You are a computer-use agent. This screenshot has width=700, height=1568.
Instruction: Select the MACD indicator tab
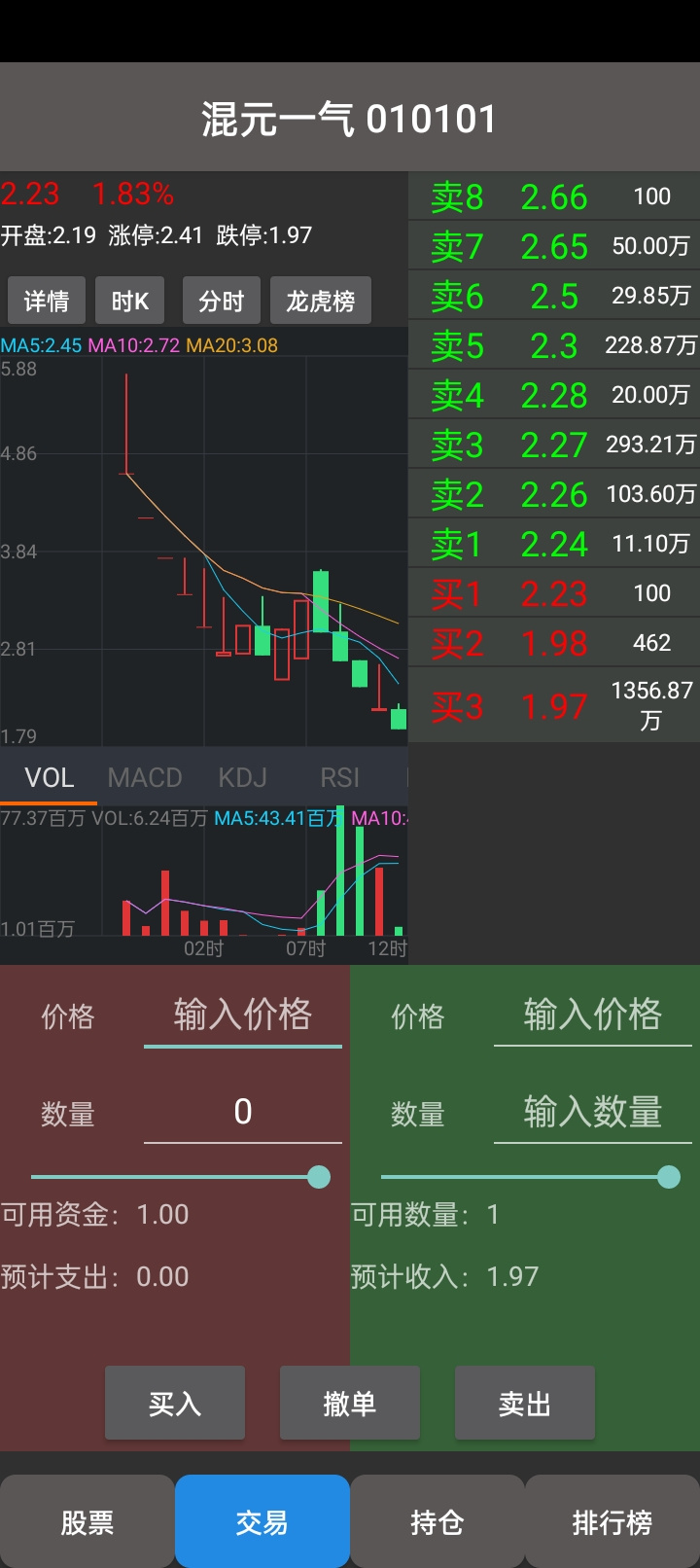pyautogui.click(x=145, y=777)
